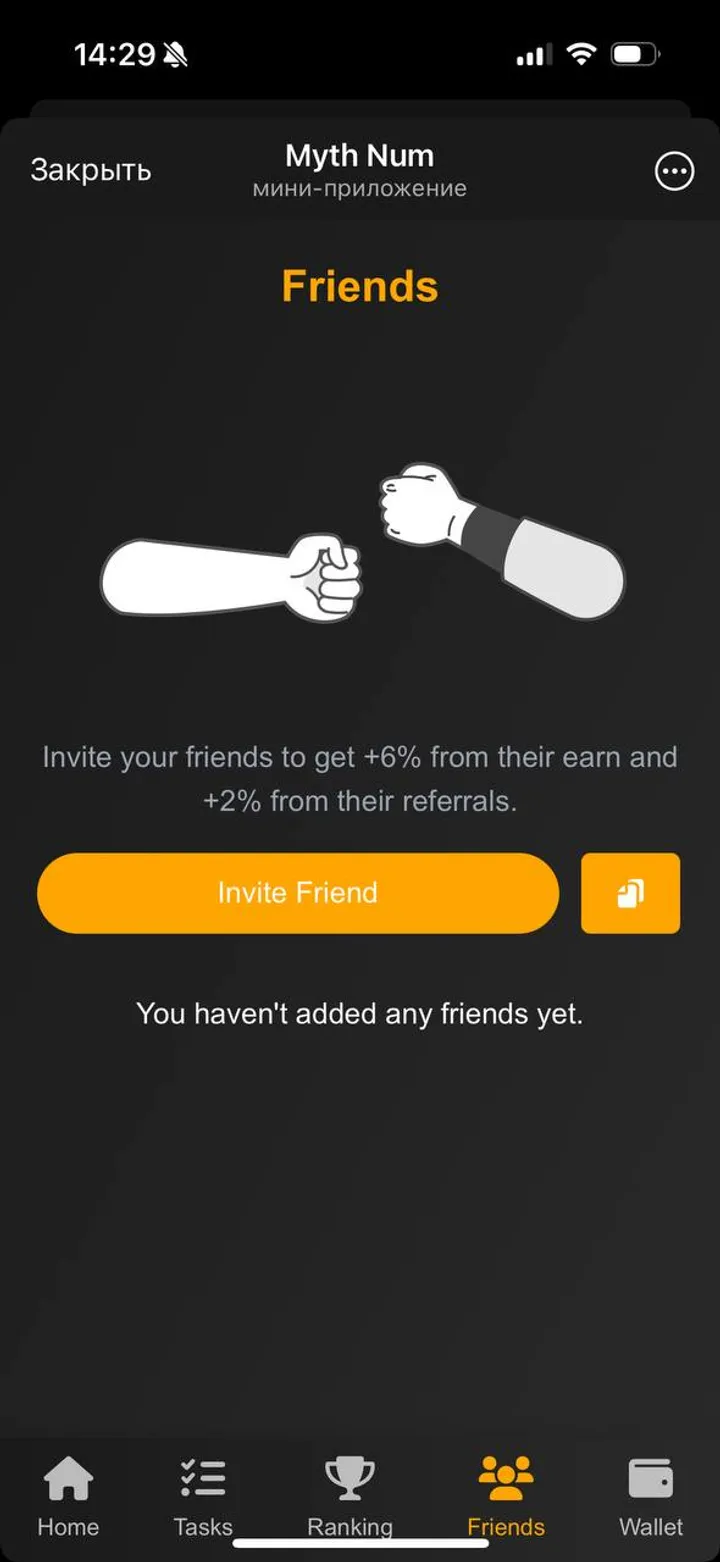Select the highlighted Friends tab label
Viewport: 720px width, 1562px height.
505,1527
